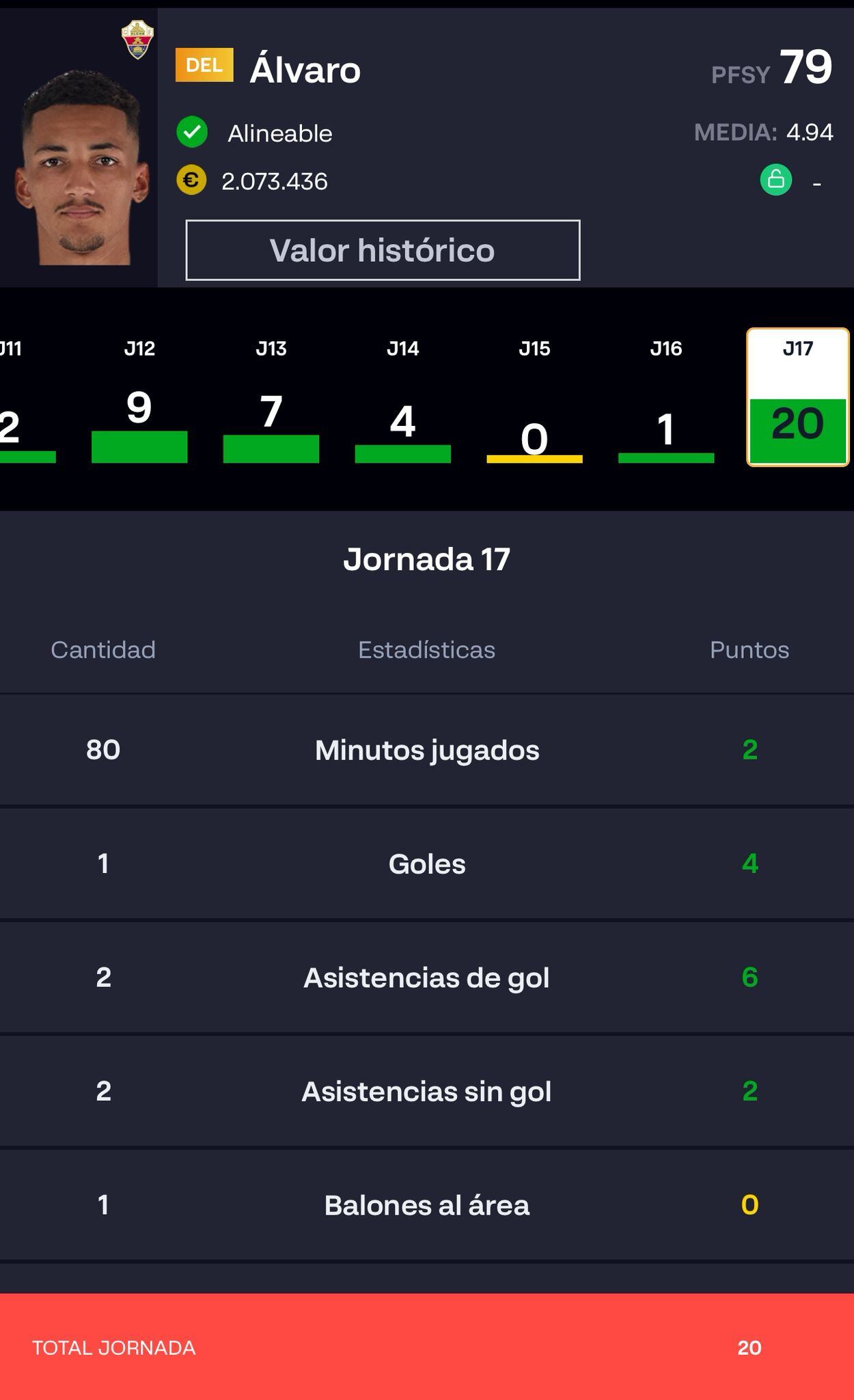Viewport: 854px width, 1400px height.
Task: Select the highlighted J17 matchday
Action: click(x=797, y=398)
